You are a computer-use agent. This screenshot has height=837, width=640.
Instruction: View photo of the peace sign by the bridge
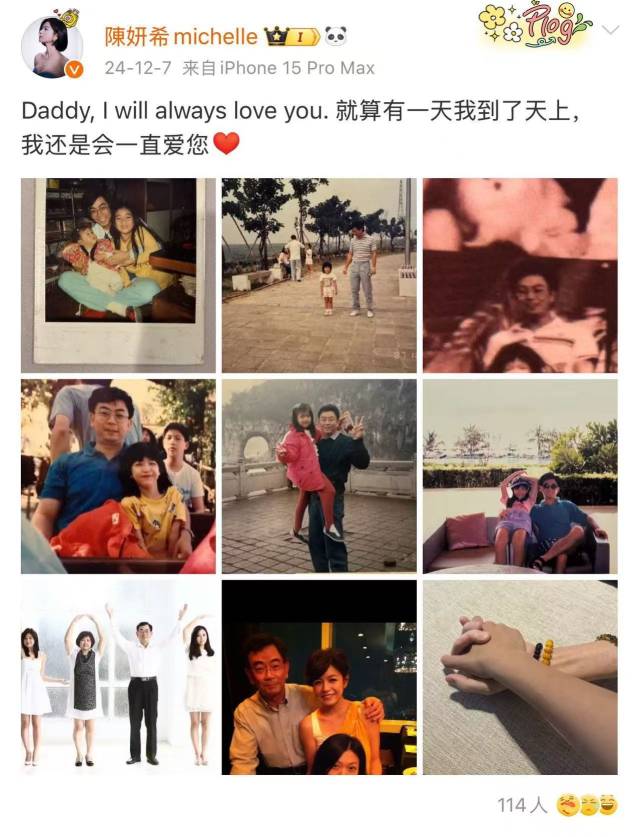click(319, 476)
